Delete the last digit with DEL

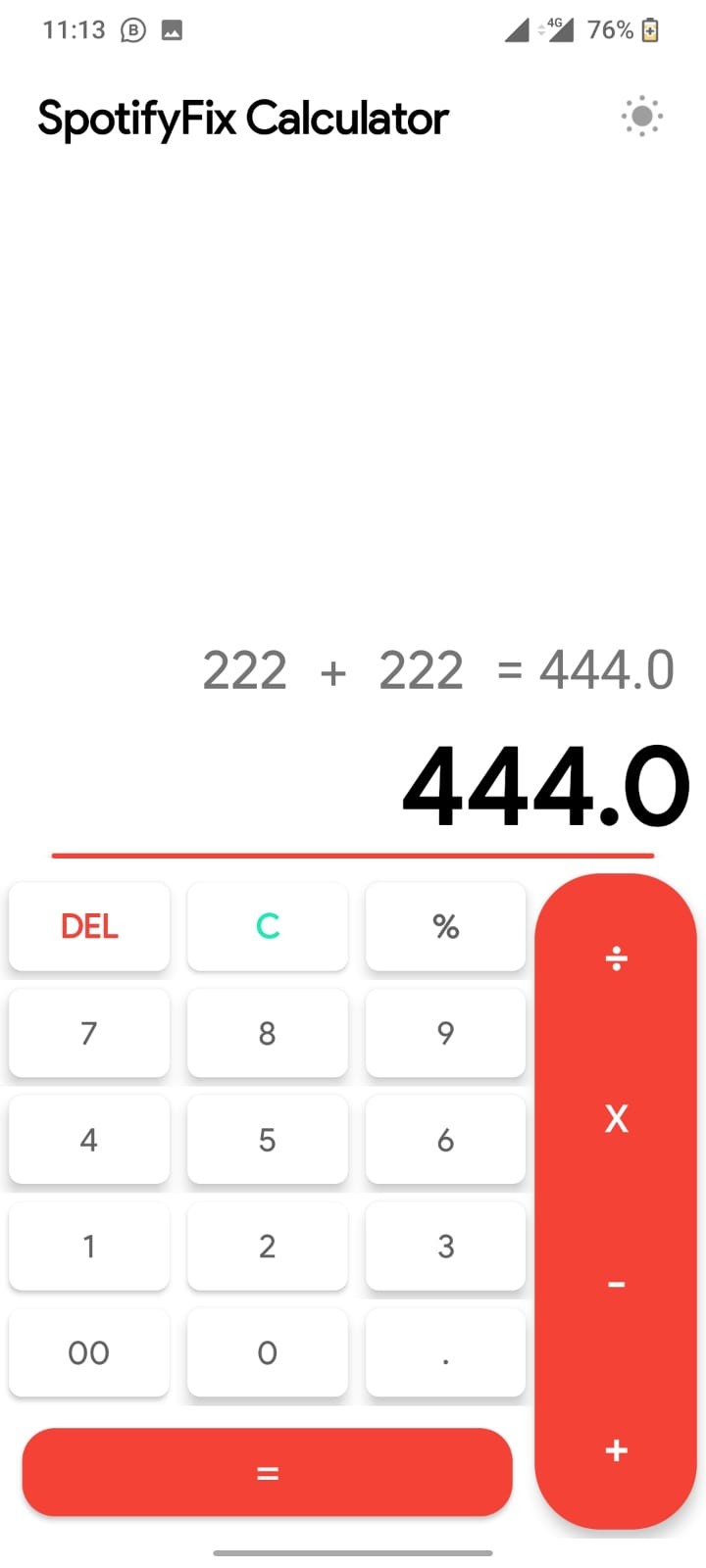coord(89,926)
